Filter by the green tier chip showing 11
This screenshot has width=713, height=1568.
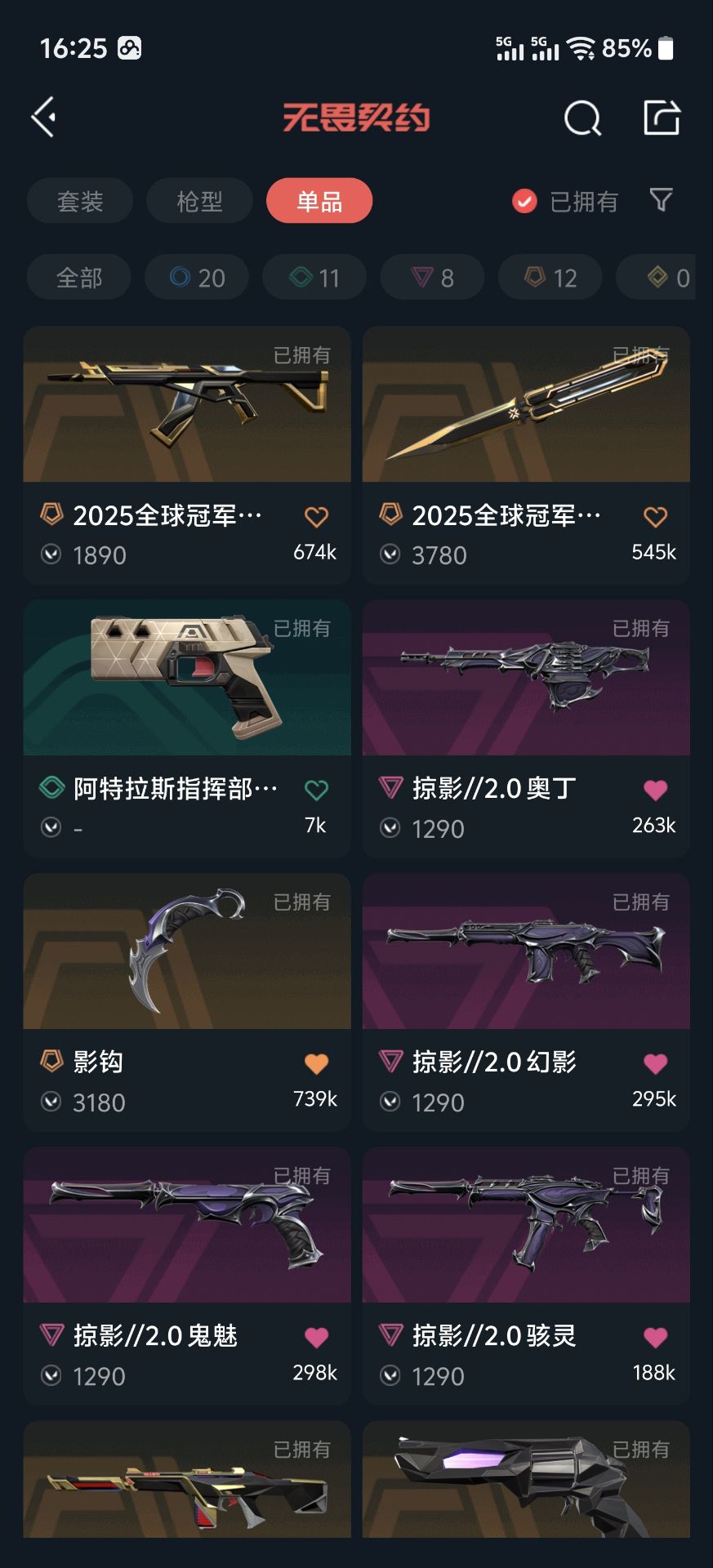point(314,278)
